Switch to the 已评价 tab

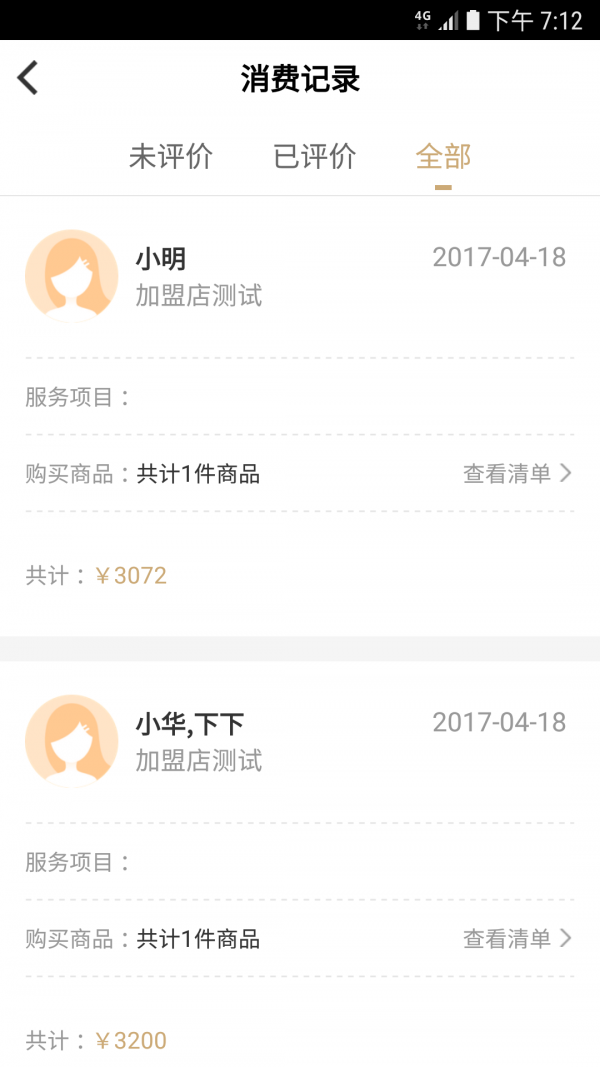[x=315, y=157]
